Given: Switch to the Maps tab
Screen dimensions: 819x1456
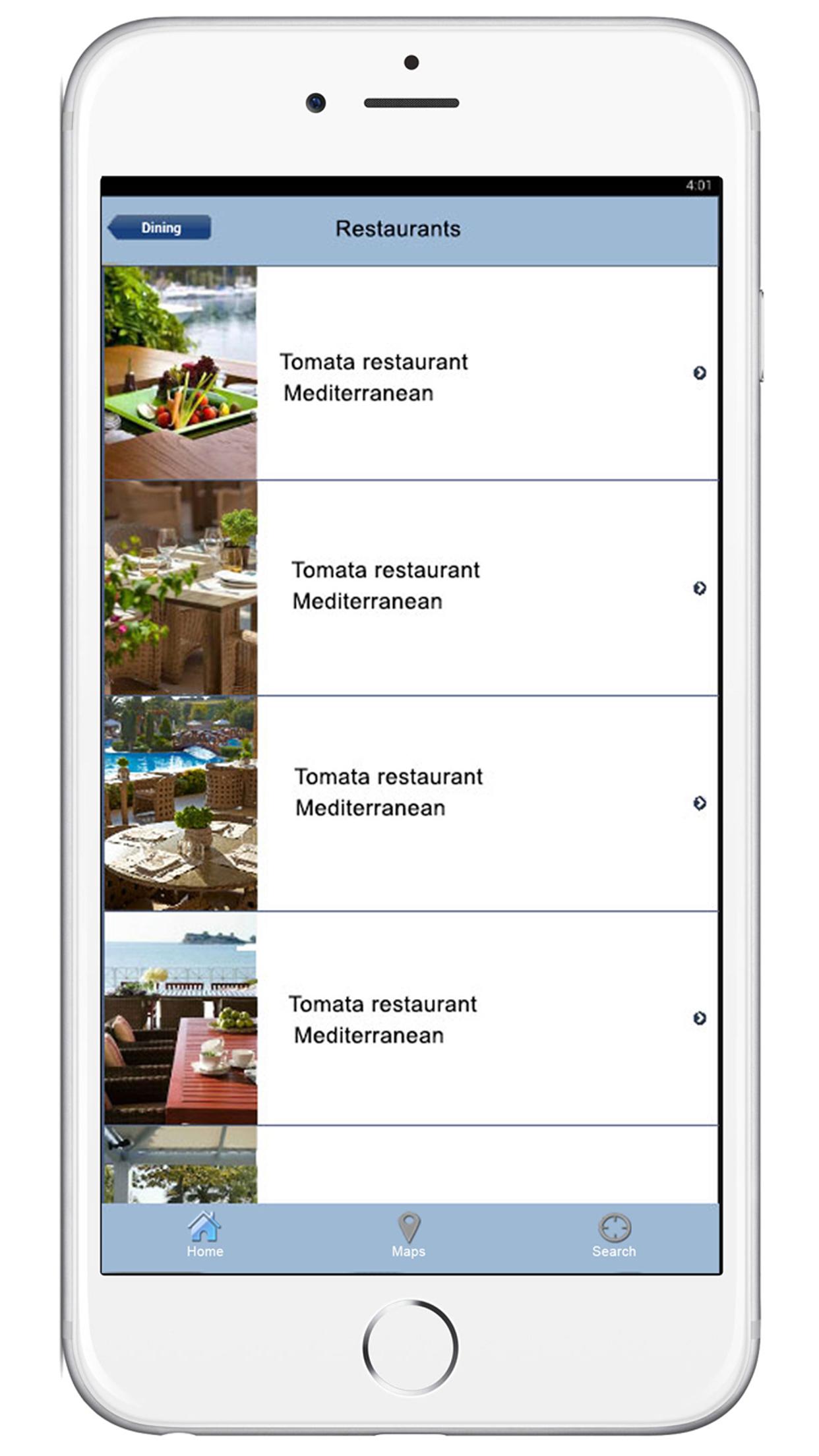Looking at the screenshot, I should point(409,1236).
